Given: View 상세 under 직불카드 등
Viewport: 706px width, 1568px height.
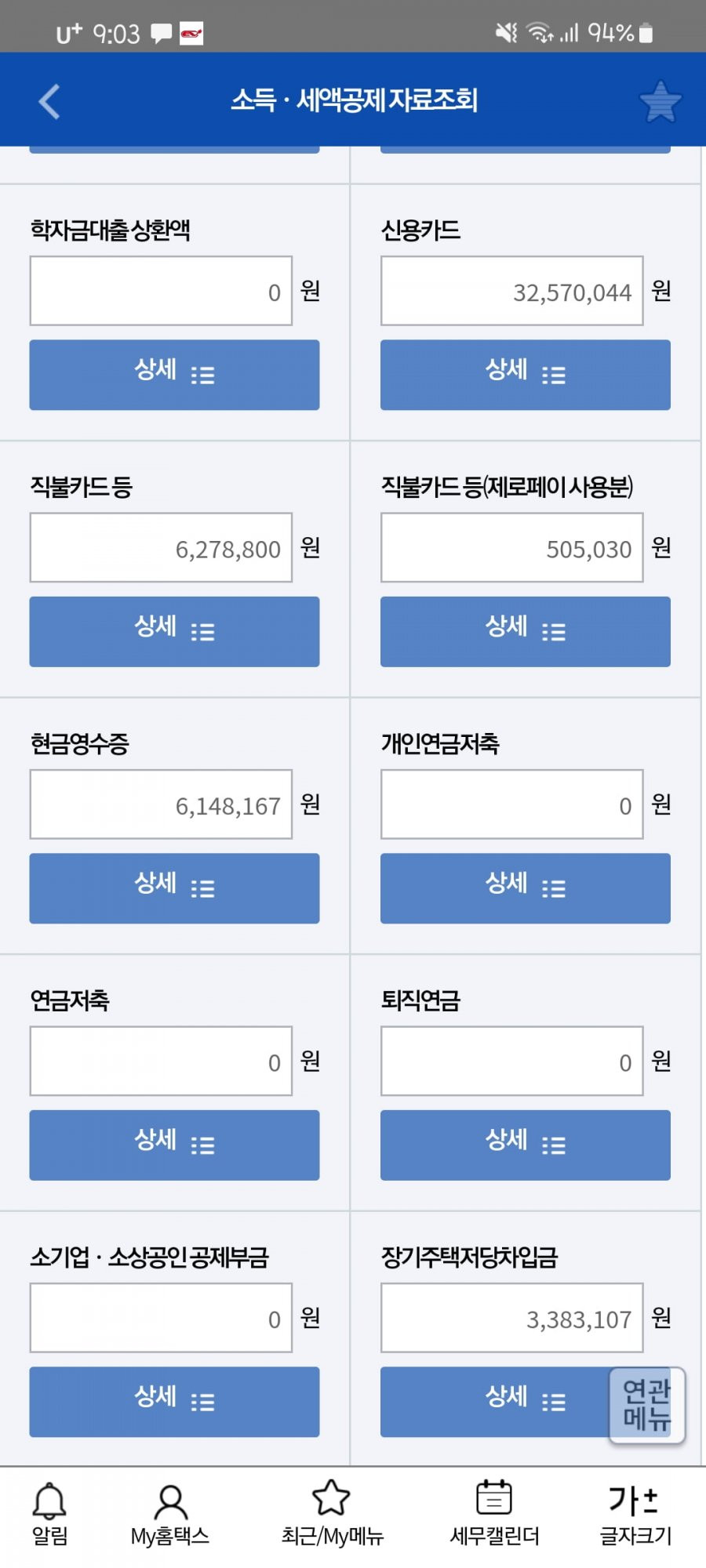Looking at the screenshot, I should pyautogui.click(x=174, y=632).
